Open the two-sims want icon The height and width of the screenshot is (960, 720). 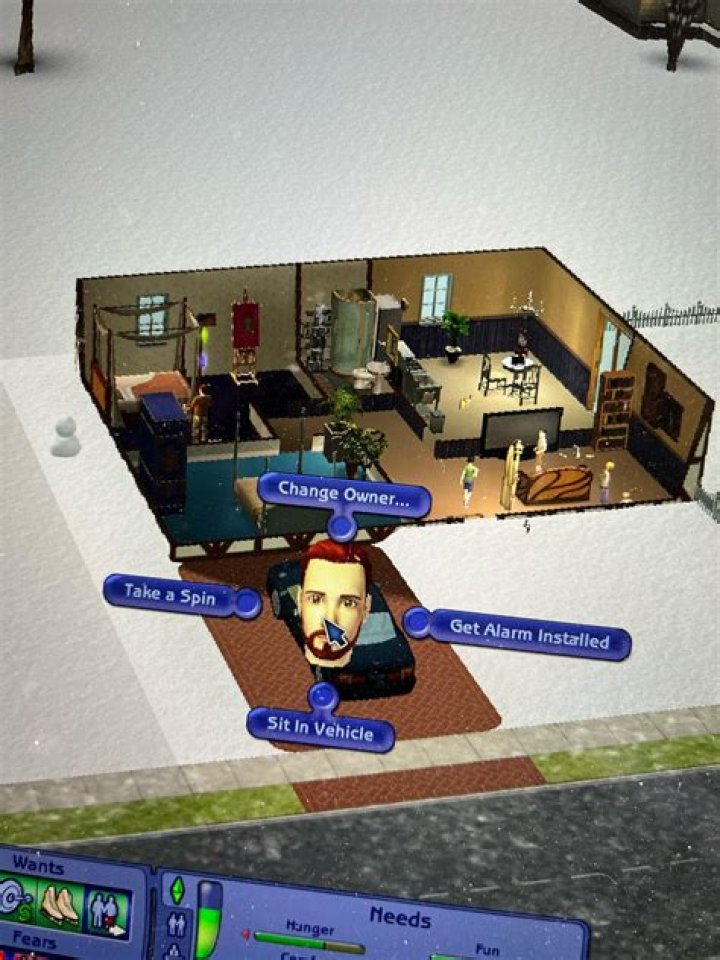tap(106, 909)
